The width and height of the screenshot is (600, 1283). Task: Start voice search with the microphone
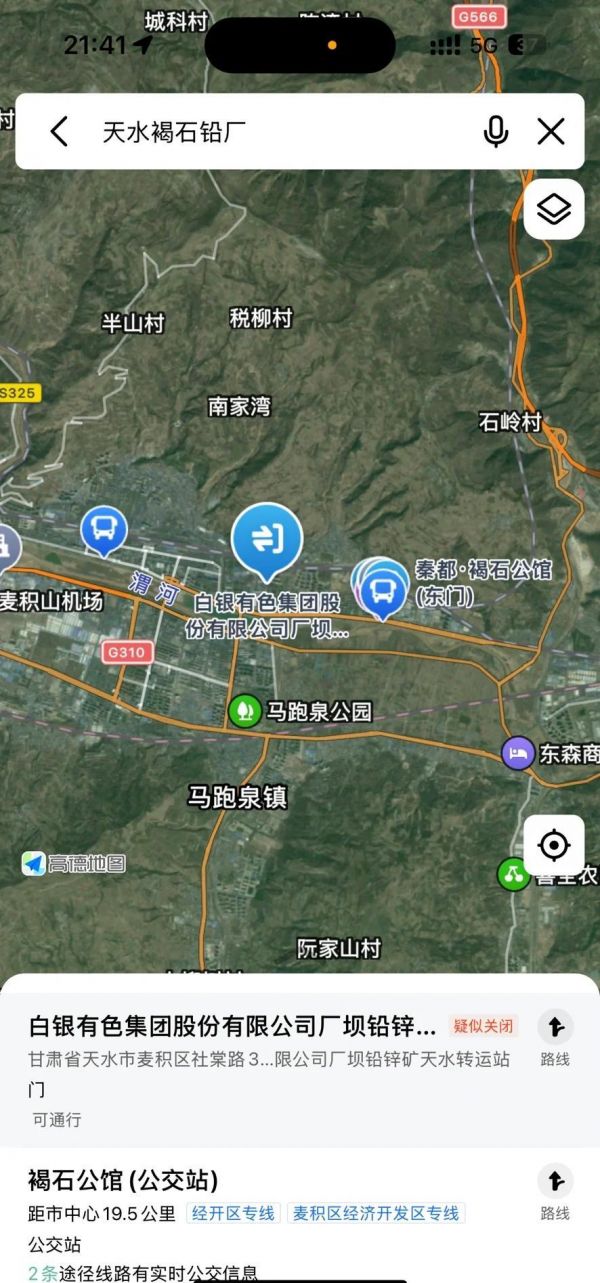click(496, 131)
